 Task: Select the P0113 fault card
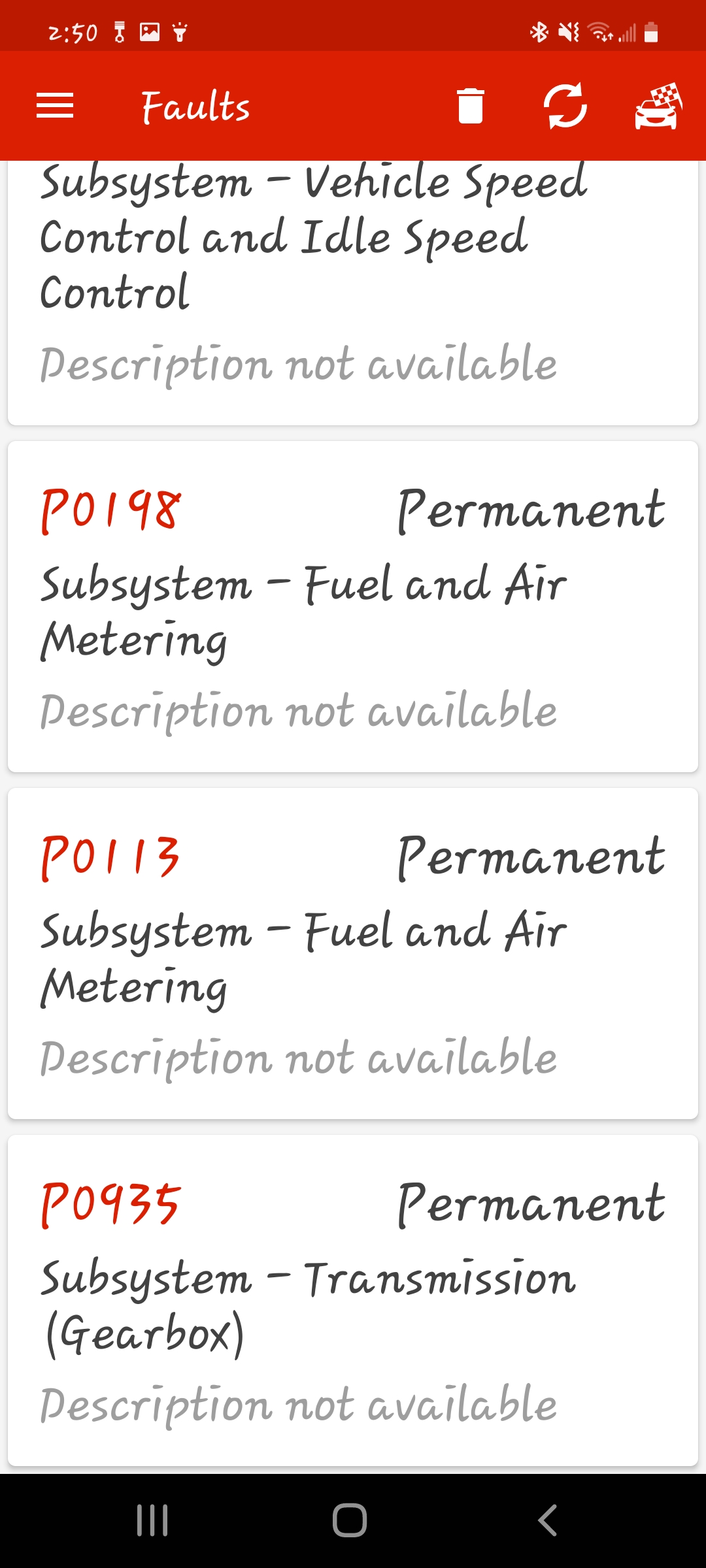tap(353, 954)
